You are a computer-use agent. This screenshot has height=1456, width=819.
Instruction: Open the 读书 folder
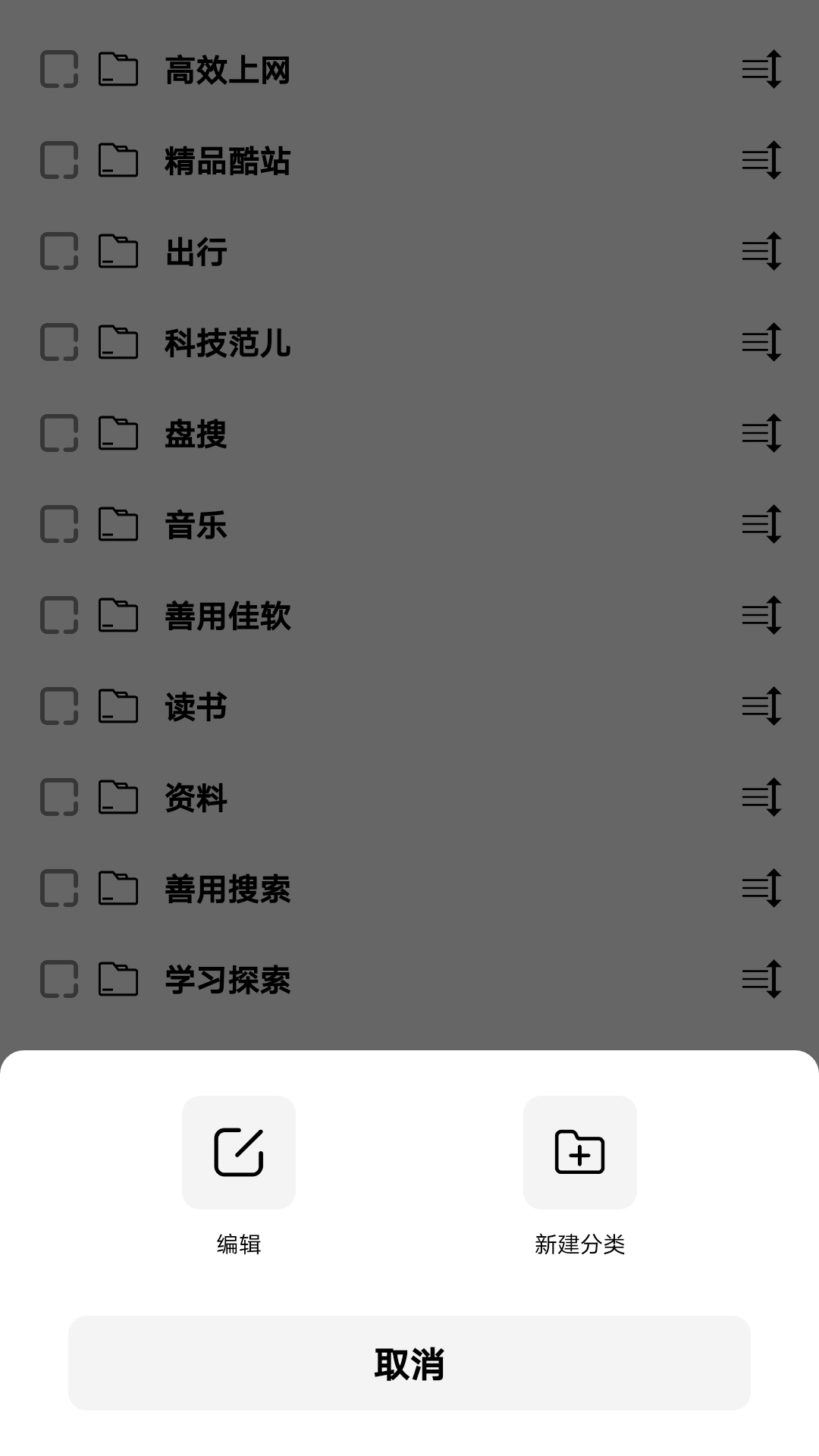pos(196,707)
